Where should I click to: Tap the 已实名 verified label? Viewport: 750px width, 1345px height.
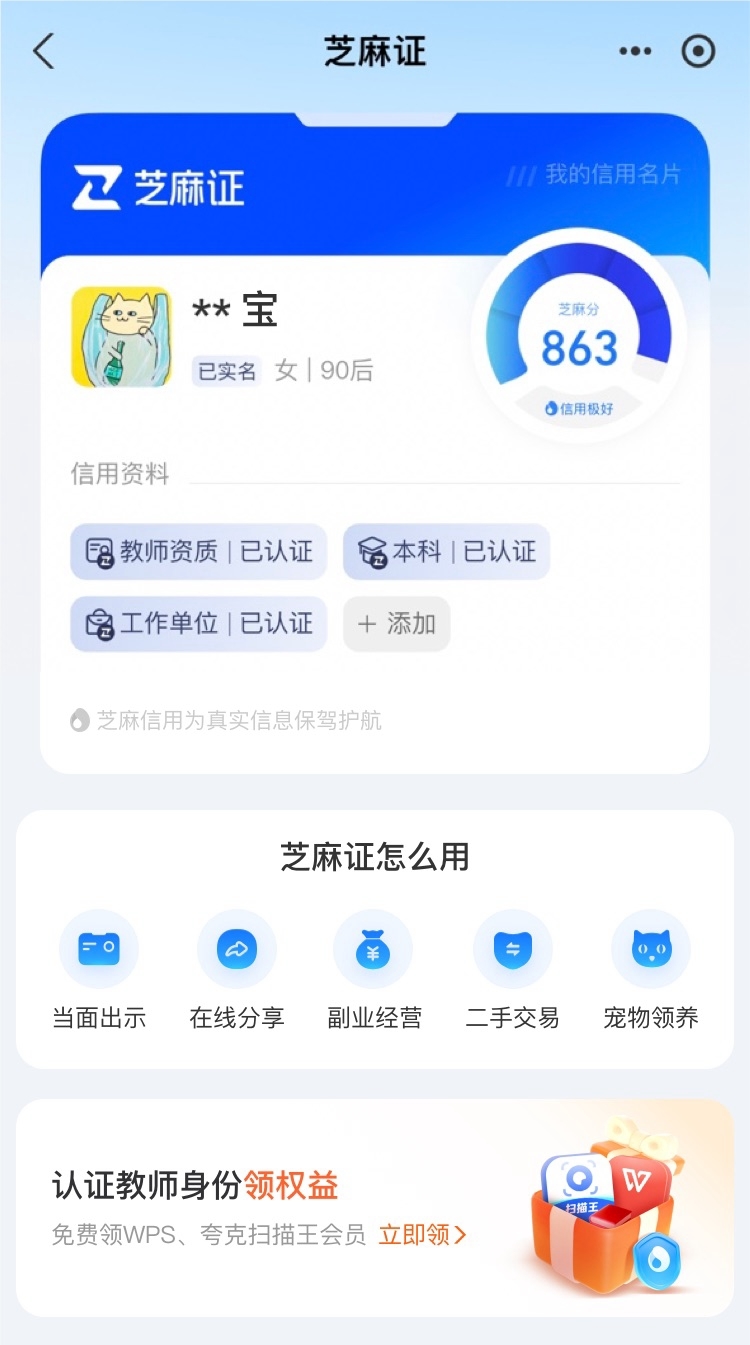pos(225,370)
